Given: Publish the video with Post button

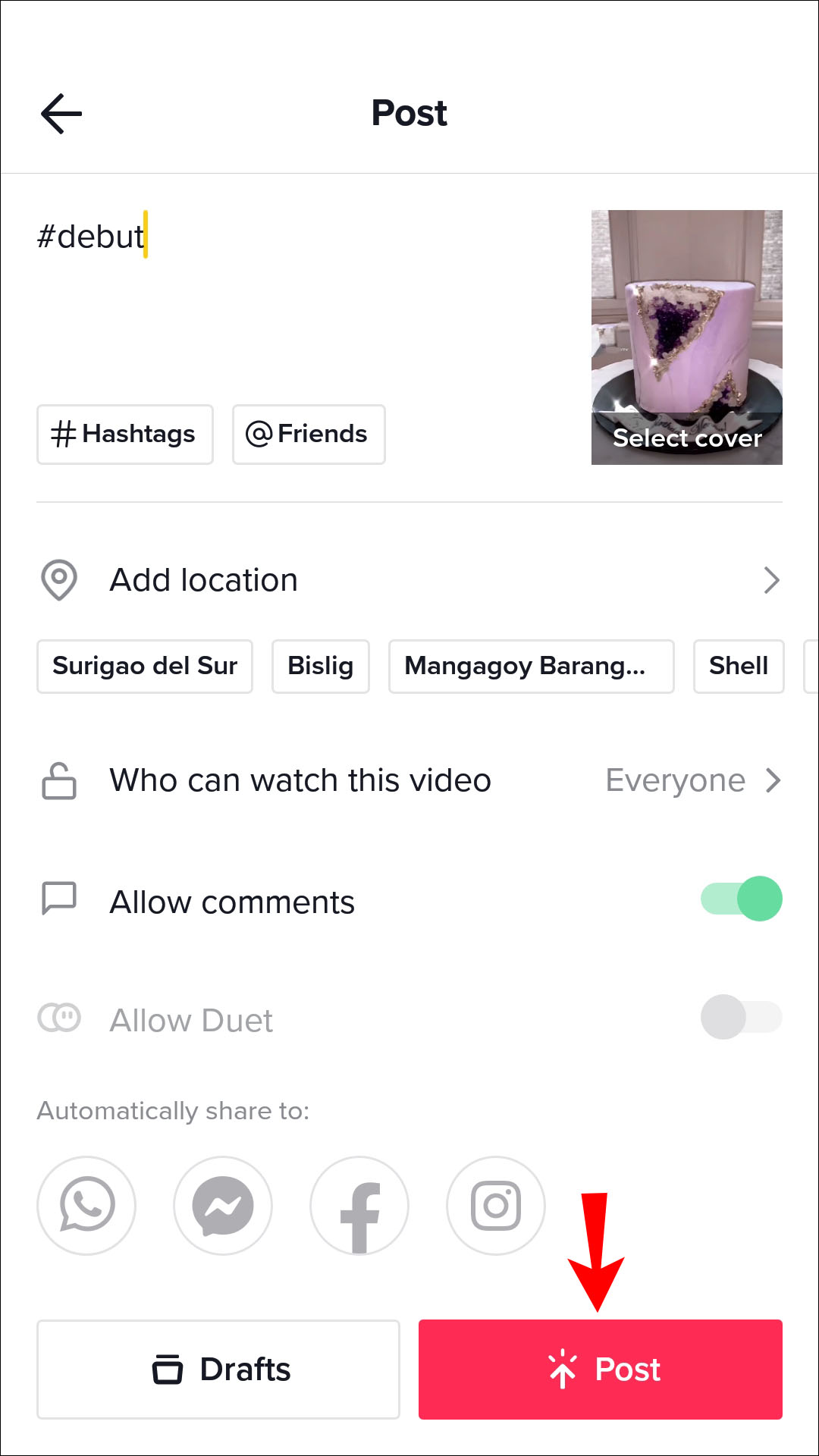Looking at the screenshot, I should [601, 1370].
